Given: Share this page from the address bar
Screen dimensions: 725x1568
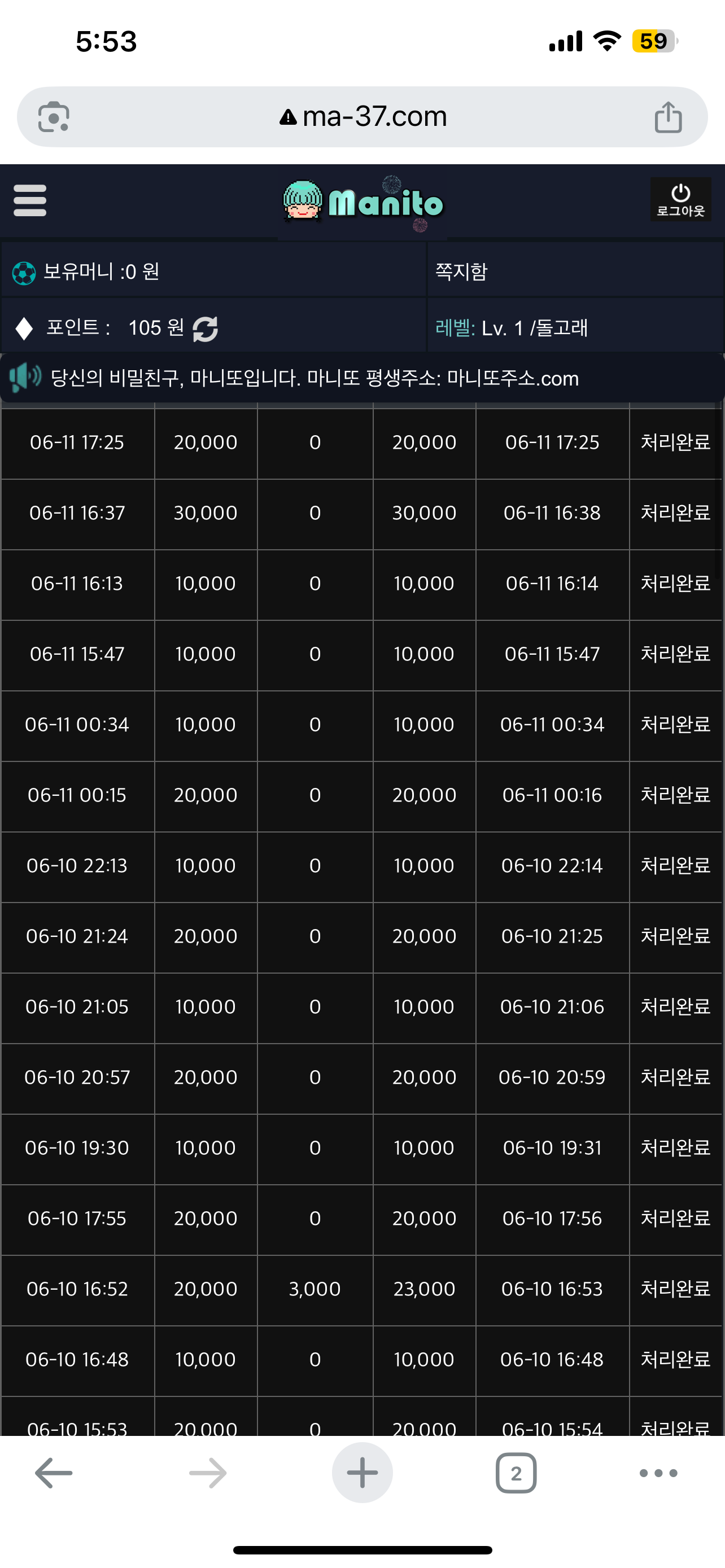Looking at the screenshot, I should 668,117.
